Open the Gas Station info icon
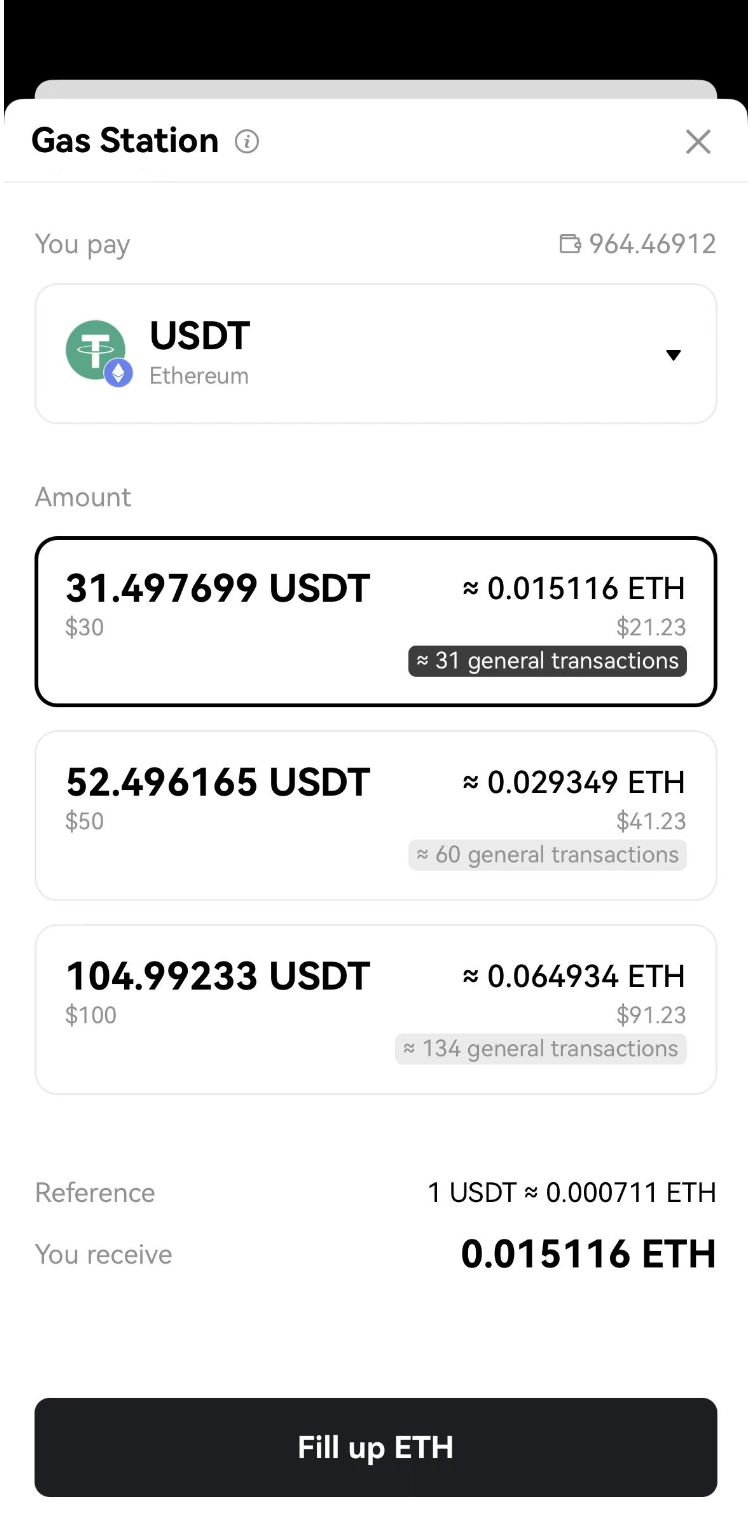 pos(246,142)
